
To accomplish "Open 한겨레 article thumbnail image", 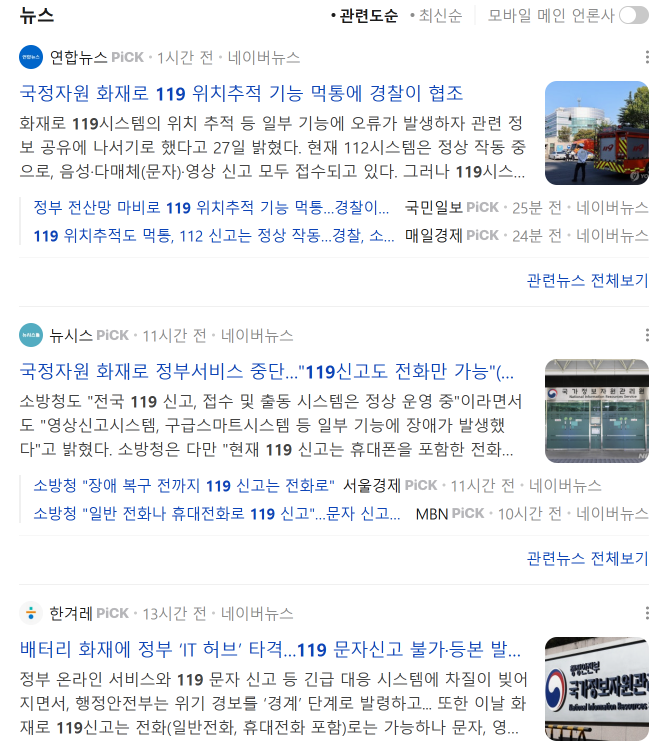I will tap(596, 689).
